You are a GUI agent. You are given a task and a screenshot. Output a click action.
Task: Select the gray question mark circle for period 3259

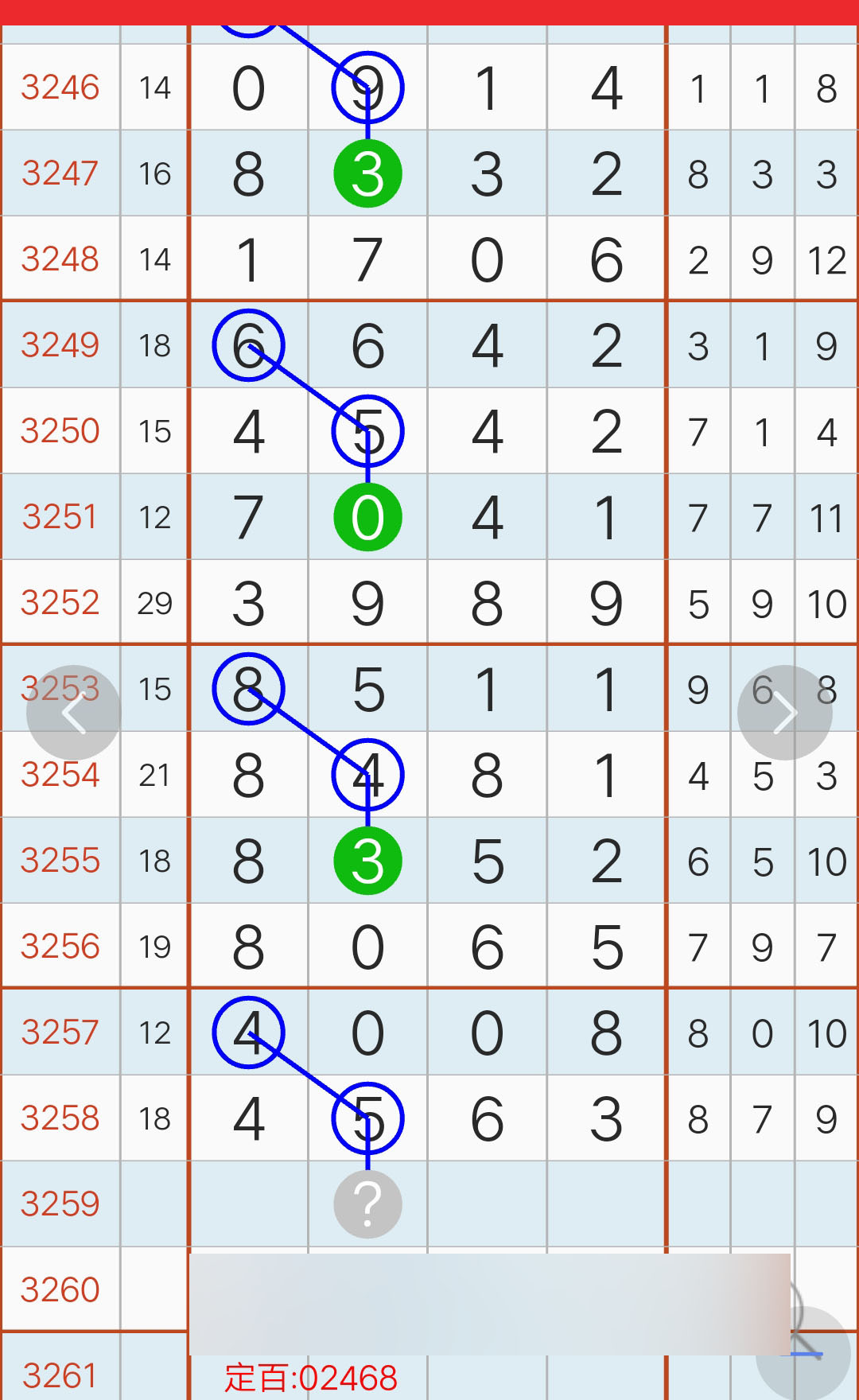pos(367,1204)
